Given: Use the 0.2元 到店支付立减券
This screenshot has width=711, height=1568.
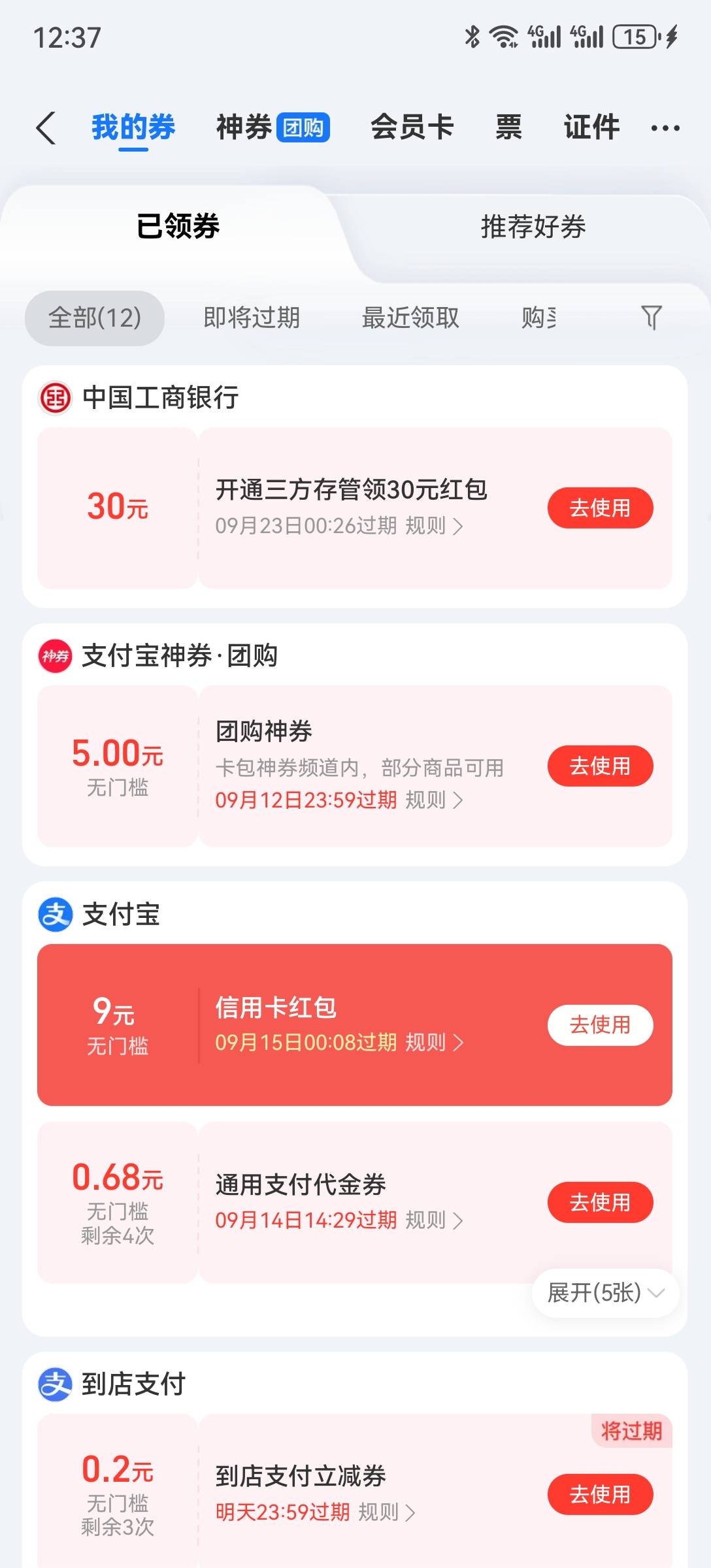Looking at the screenshot, I should tap(600, 1494).
